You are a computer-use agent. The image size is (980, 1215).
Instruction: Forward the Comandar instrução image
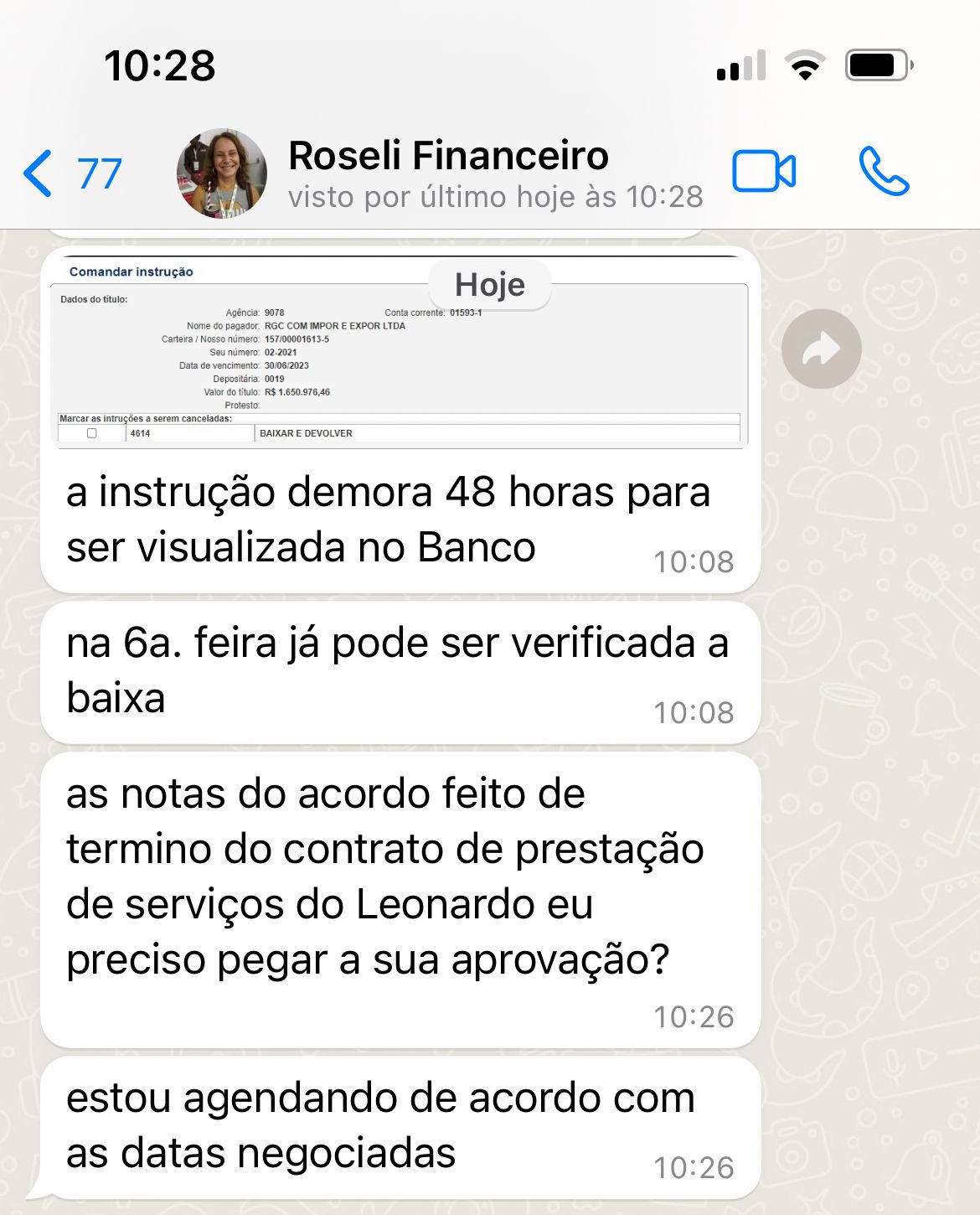[821, 349]
